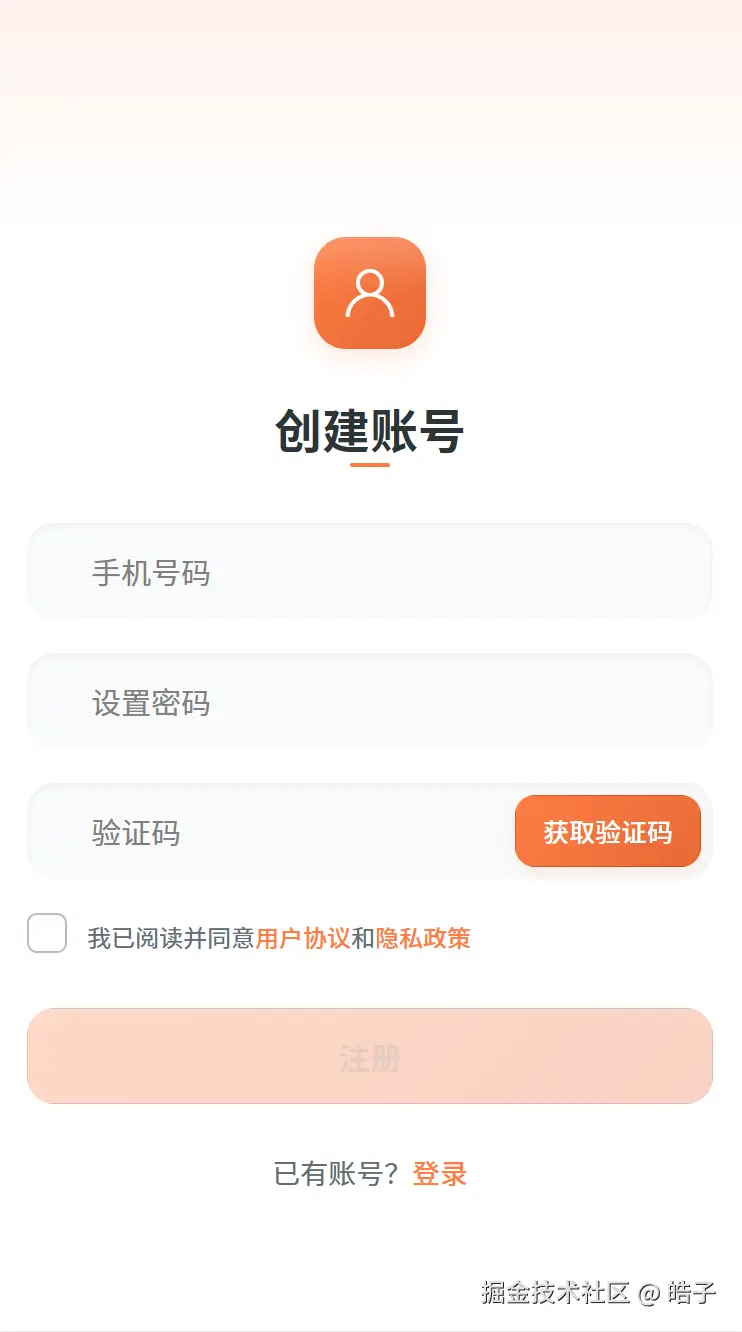The width and height of the screenshot is (742, 1332).
Task: Click the 登录 login link at bottom
Action: tap(439, 1173)
